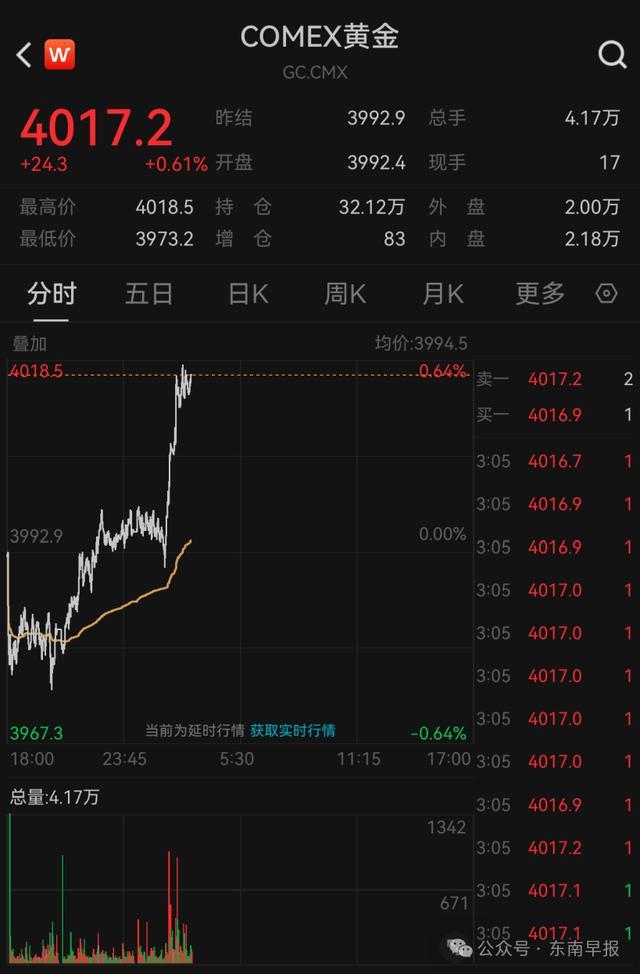The height and width of the screenshot is (974, 640).
Task: Switch to the 分时 tab
Action: tap(51, 294)
